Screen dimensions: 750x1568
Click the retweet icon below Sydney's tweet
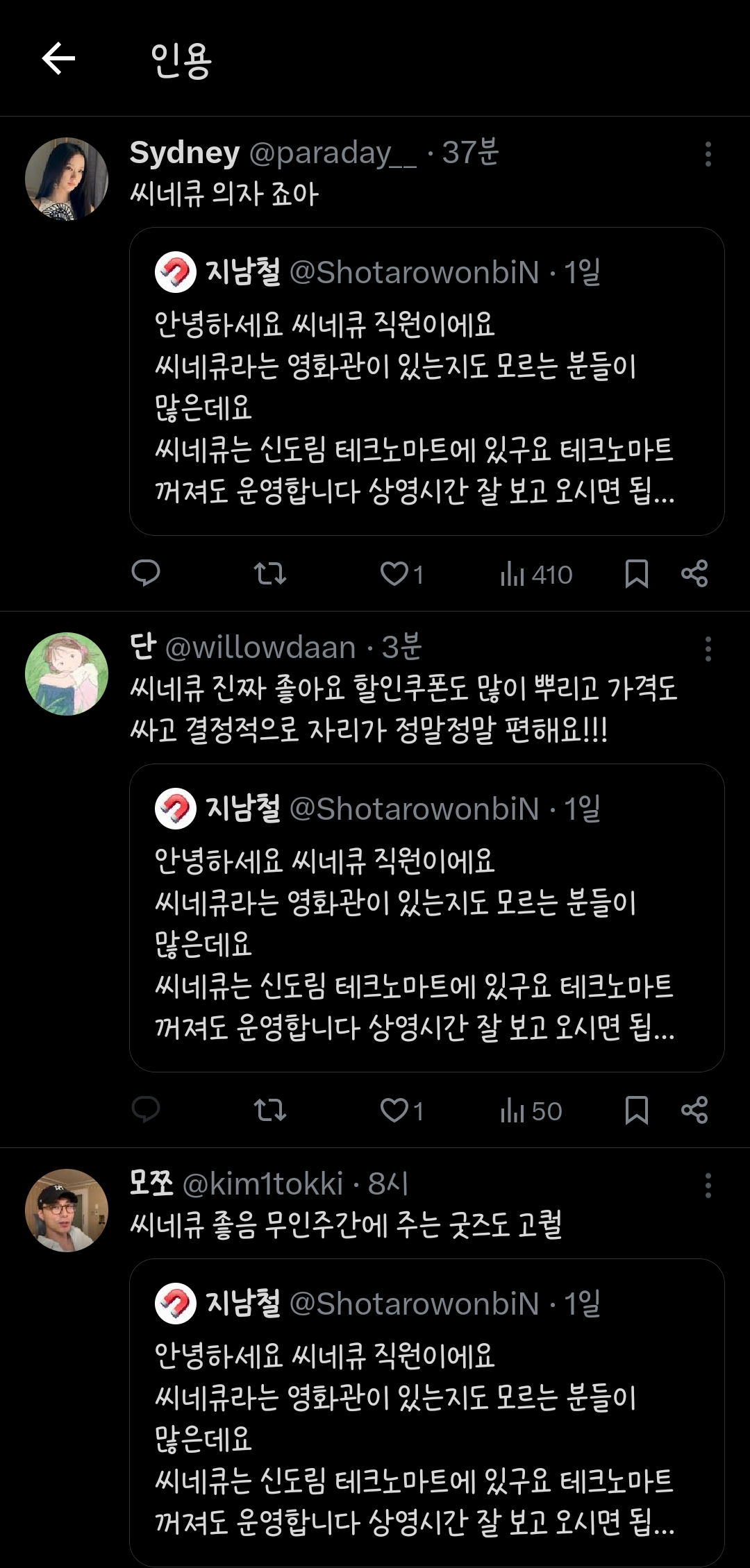272,574
